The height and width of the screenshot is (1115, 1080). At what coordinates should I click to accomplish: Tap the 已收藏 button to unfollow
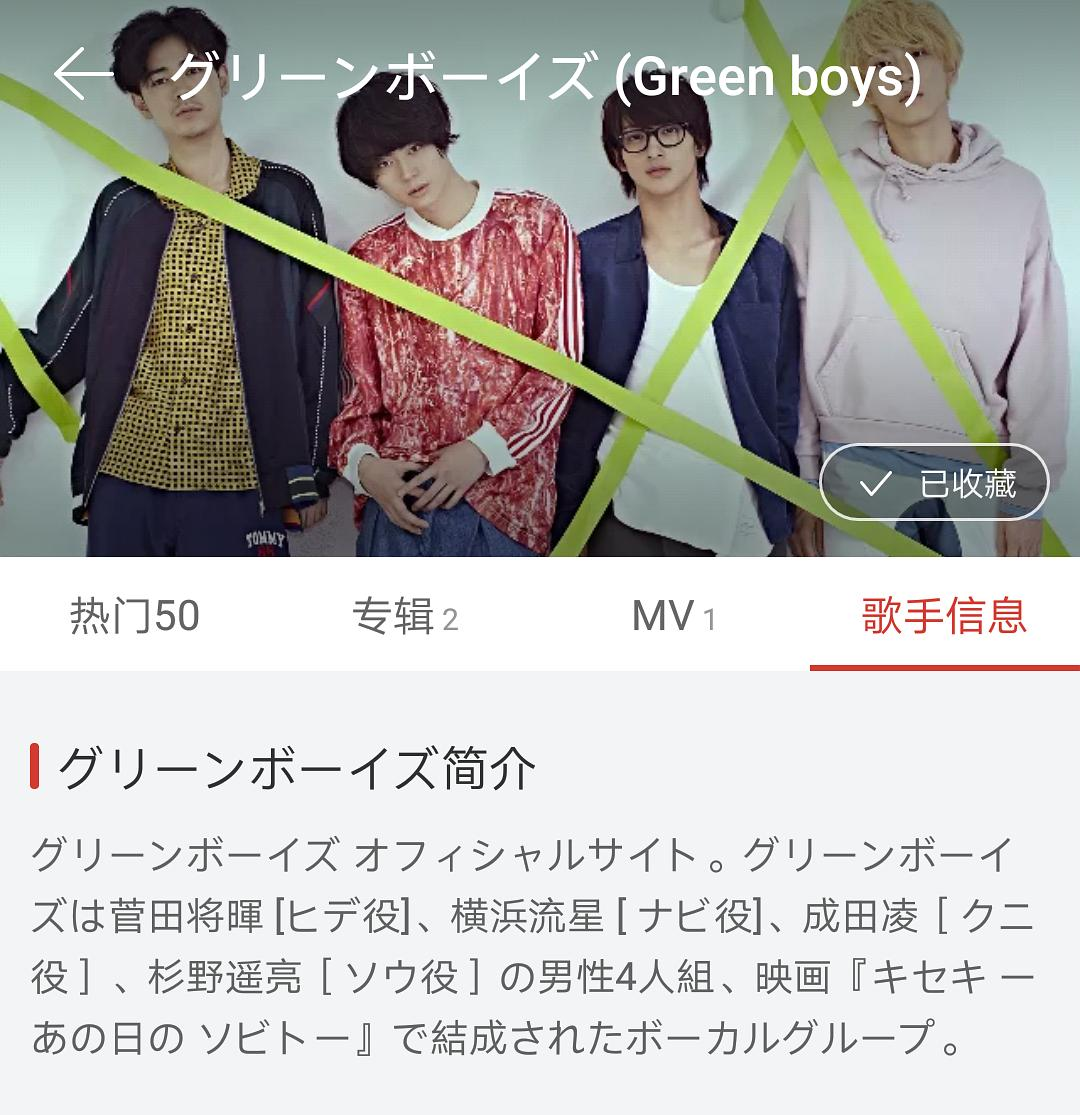[934, 484]
